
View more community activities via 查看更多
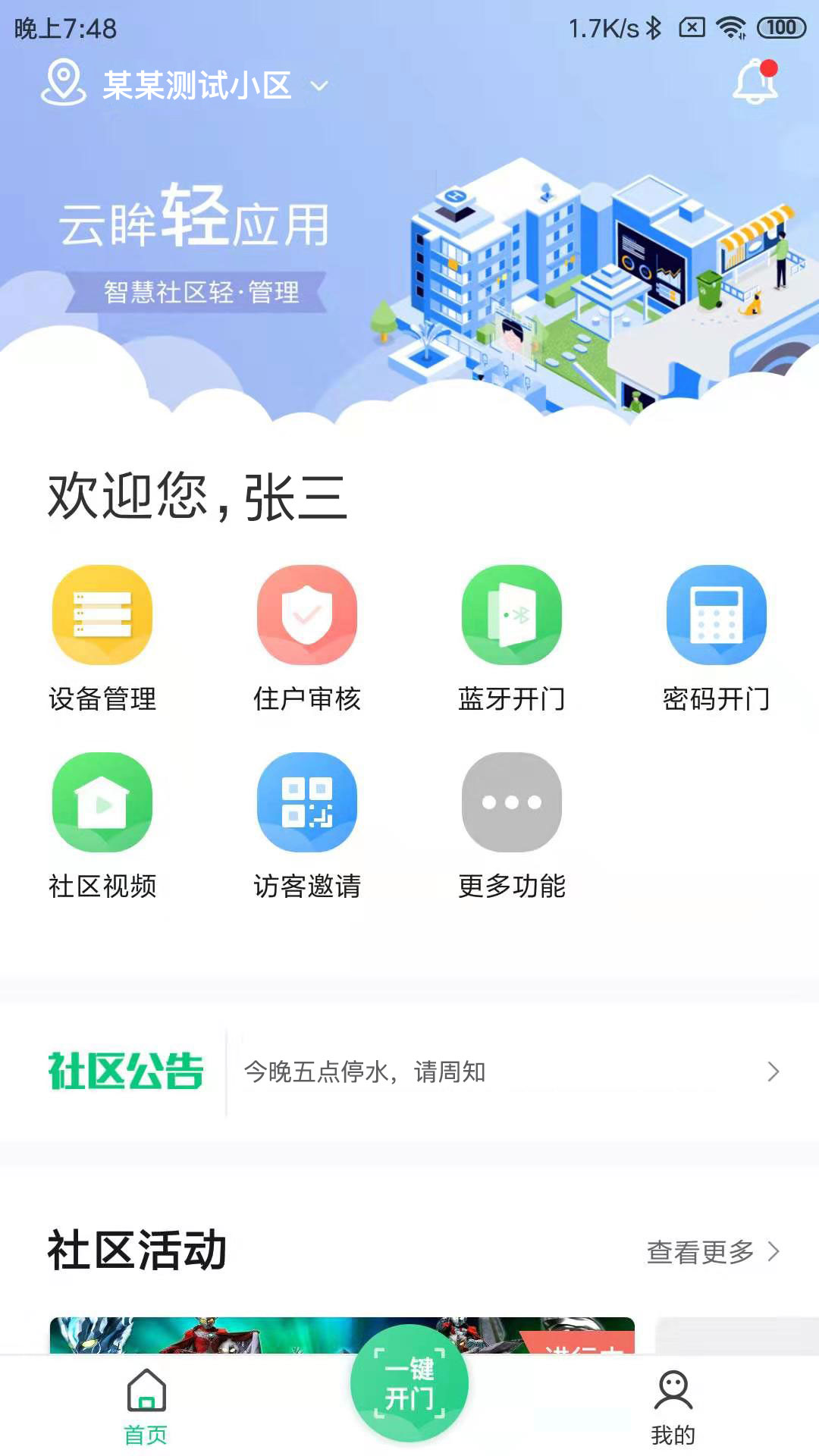click(x=712, y=1252)
